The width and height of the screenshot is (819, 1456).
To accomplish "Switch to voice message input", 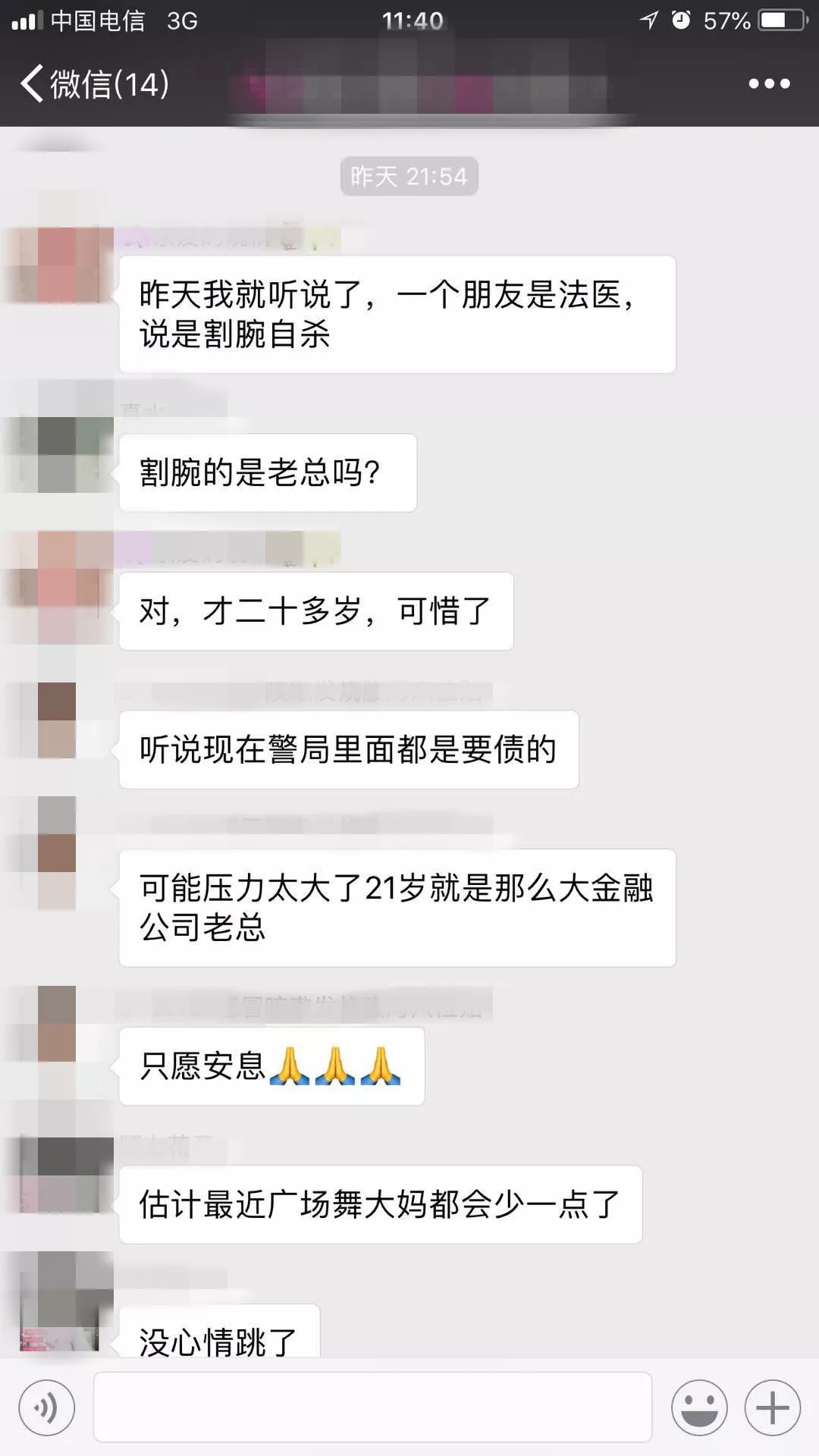I will [x=47, y=1408].
